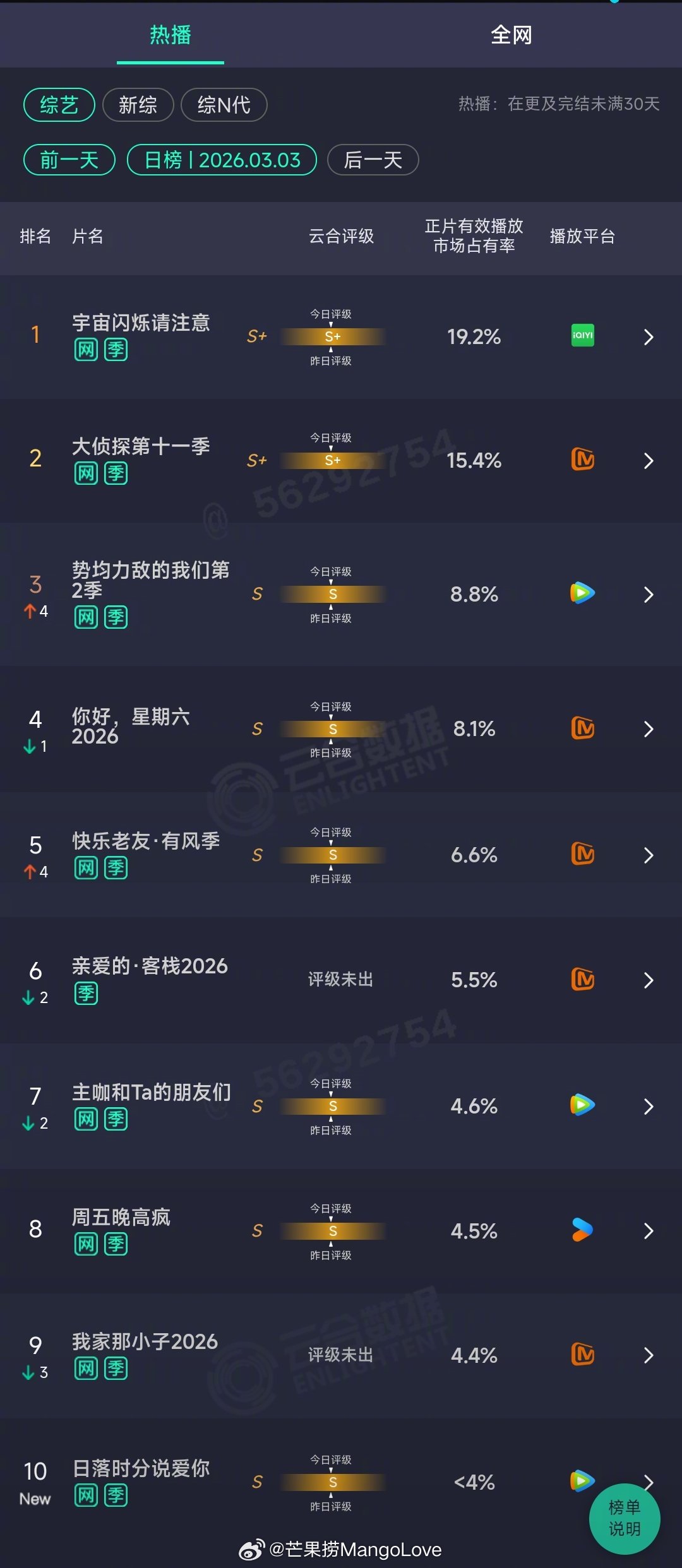
Task: Open iQIYI platform icon for 宇宙闪烁请注意
Action: (582, 336)
